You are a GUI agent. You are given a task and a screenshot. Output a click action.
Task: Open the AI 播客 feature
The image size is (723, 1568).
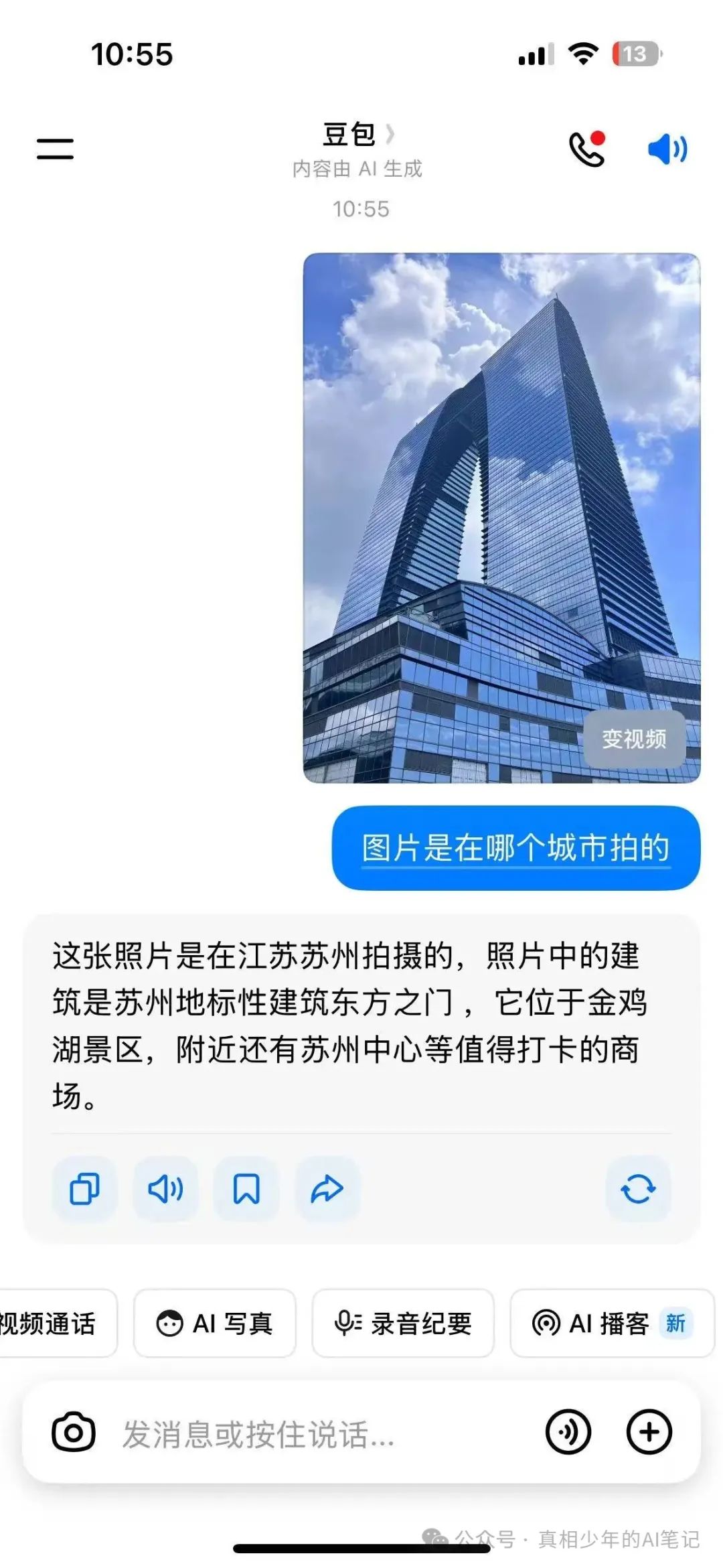point(609,1324)
